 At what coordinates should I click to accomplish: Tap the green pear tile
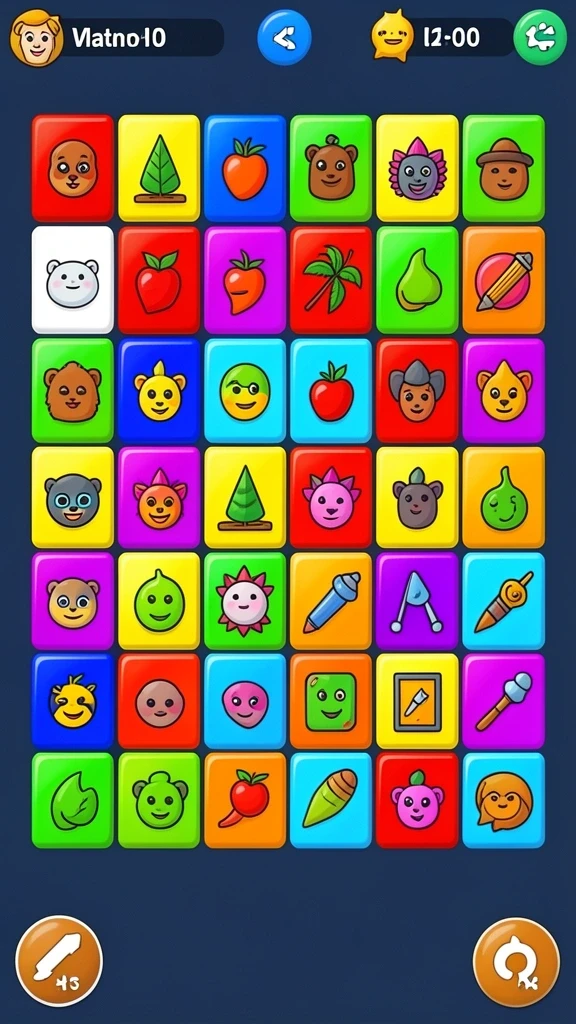417,280
